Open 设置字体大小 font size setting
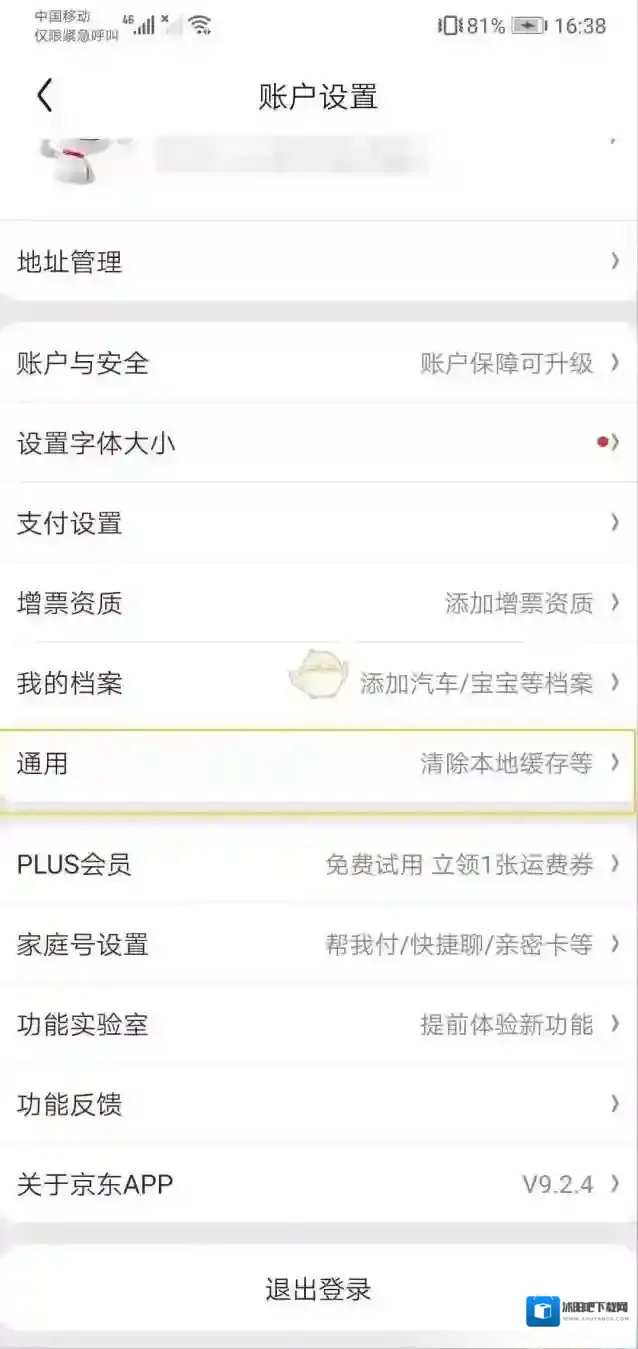 click(x=318, y=443)
